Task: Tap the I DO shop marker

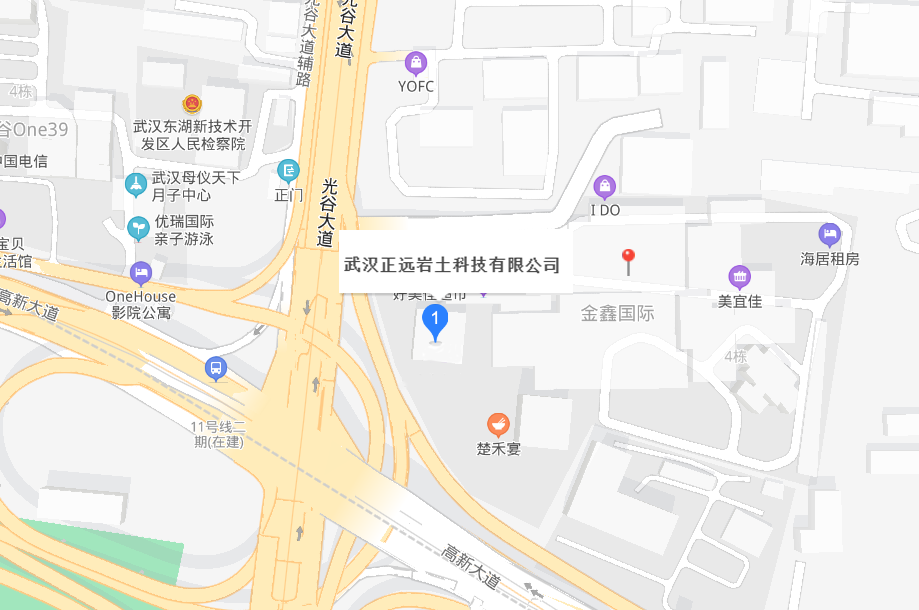Action: tap(604, 187)
